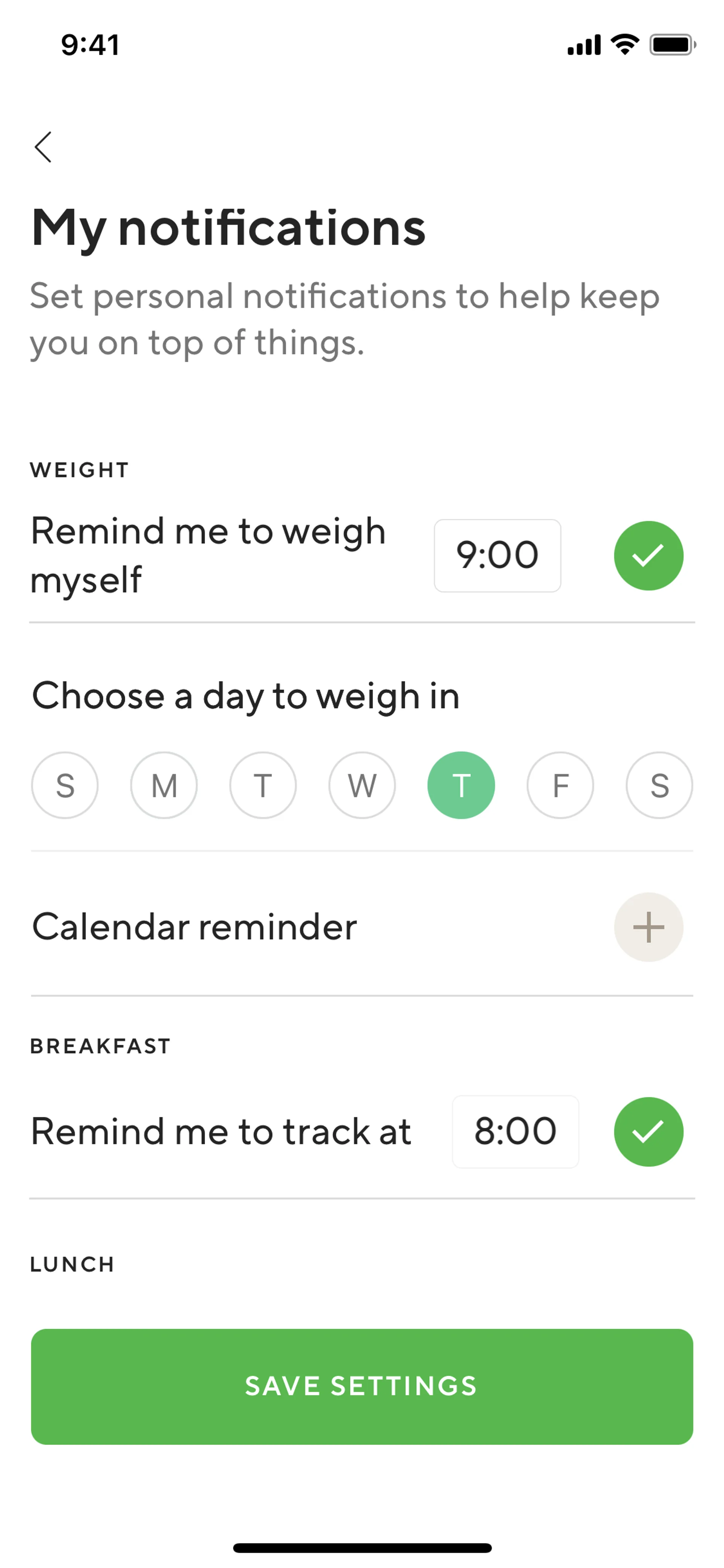The width and height of the screenshot is (724, 1568).
Task: Edit the 8:00 breakfast tracking time
Action: 515,1132
